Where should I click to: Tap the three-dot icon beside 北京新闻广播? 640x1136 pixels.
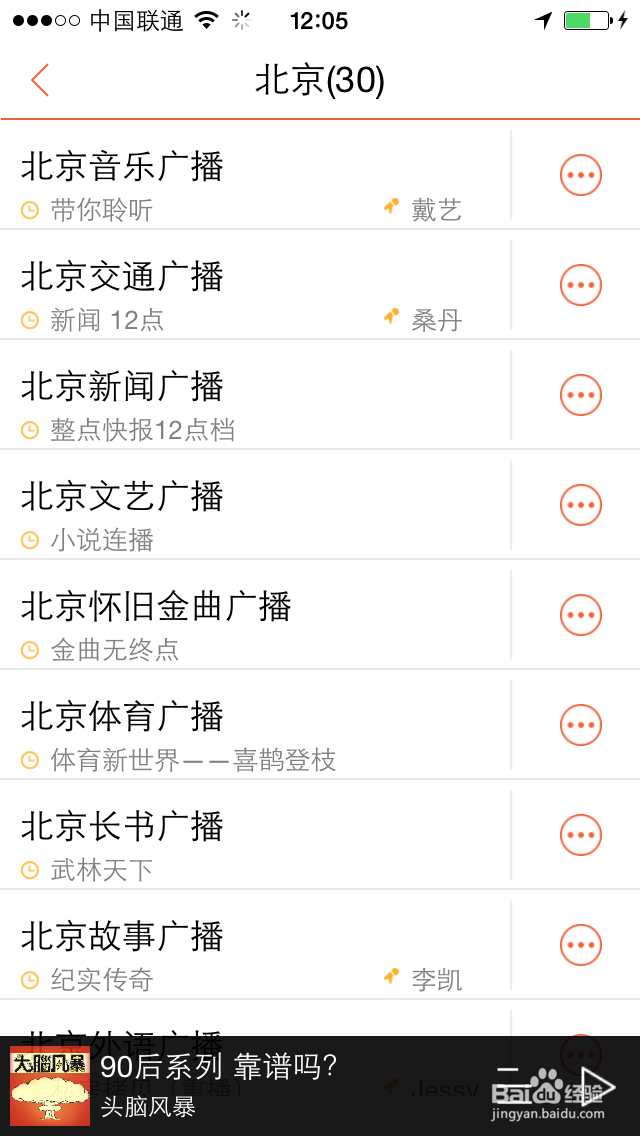(580, 395)
